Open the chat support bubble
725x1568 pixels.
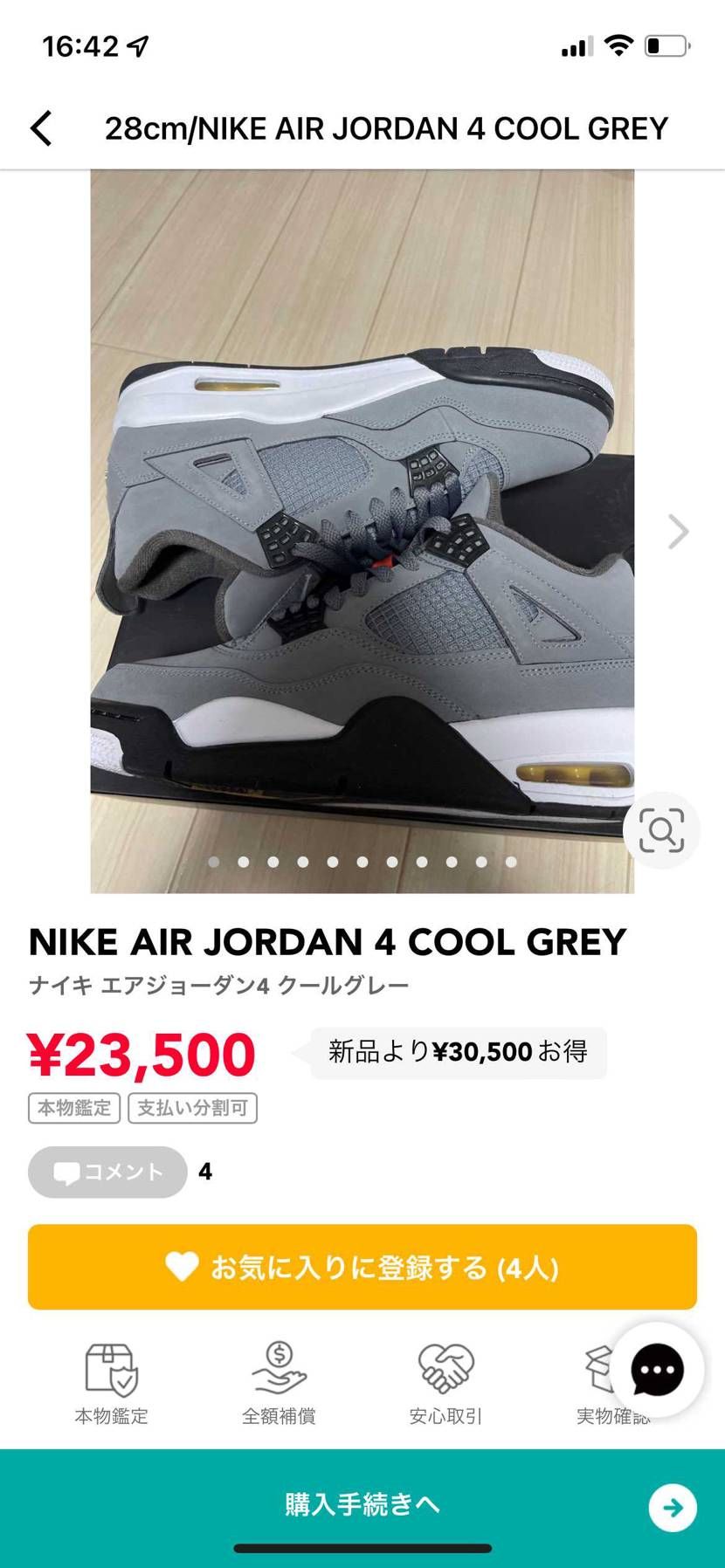point(657,1370)
